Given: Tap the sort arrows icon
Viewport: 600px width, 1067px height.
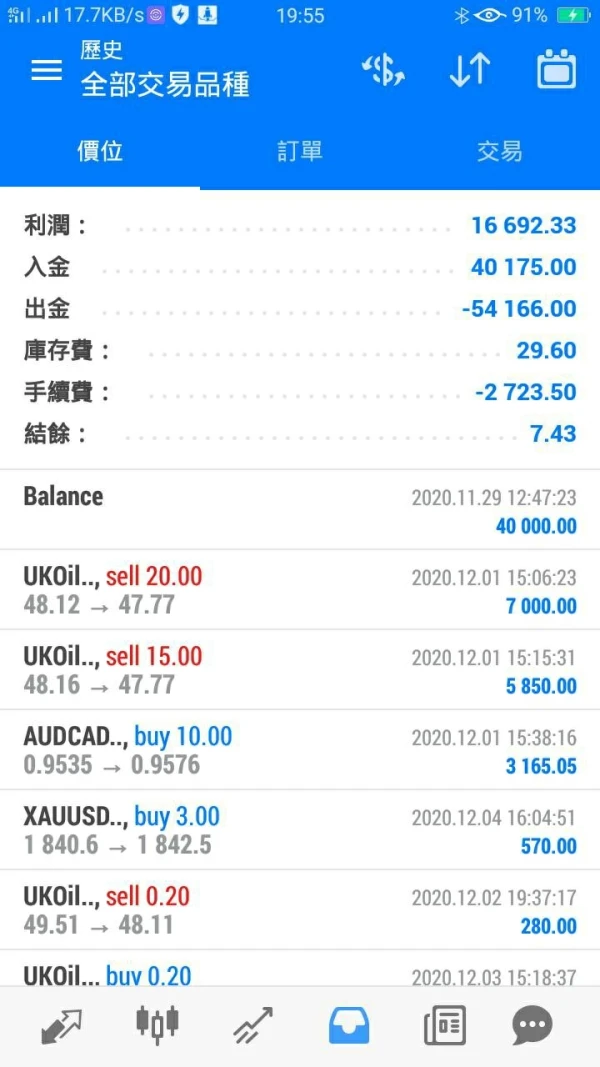Looking at the screenshot, I should tap(469, 71).
